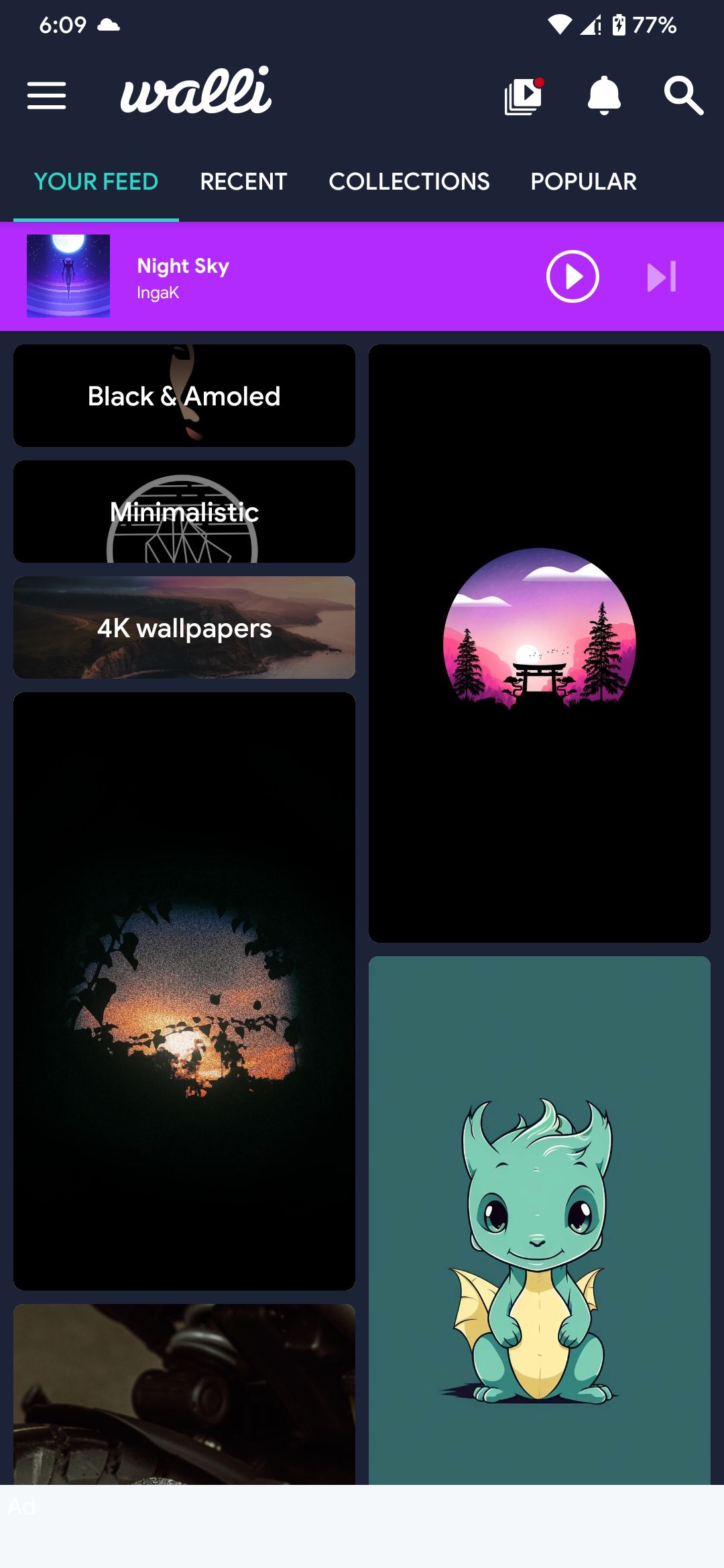The width and height of the screenshot is (724, 1568).
Task: Open search with the magnifier icon
Action: click(x=684, y=96)
